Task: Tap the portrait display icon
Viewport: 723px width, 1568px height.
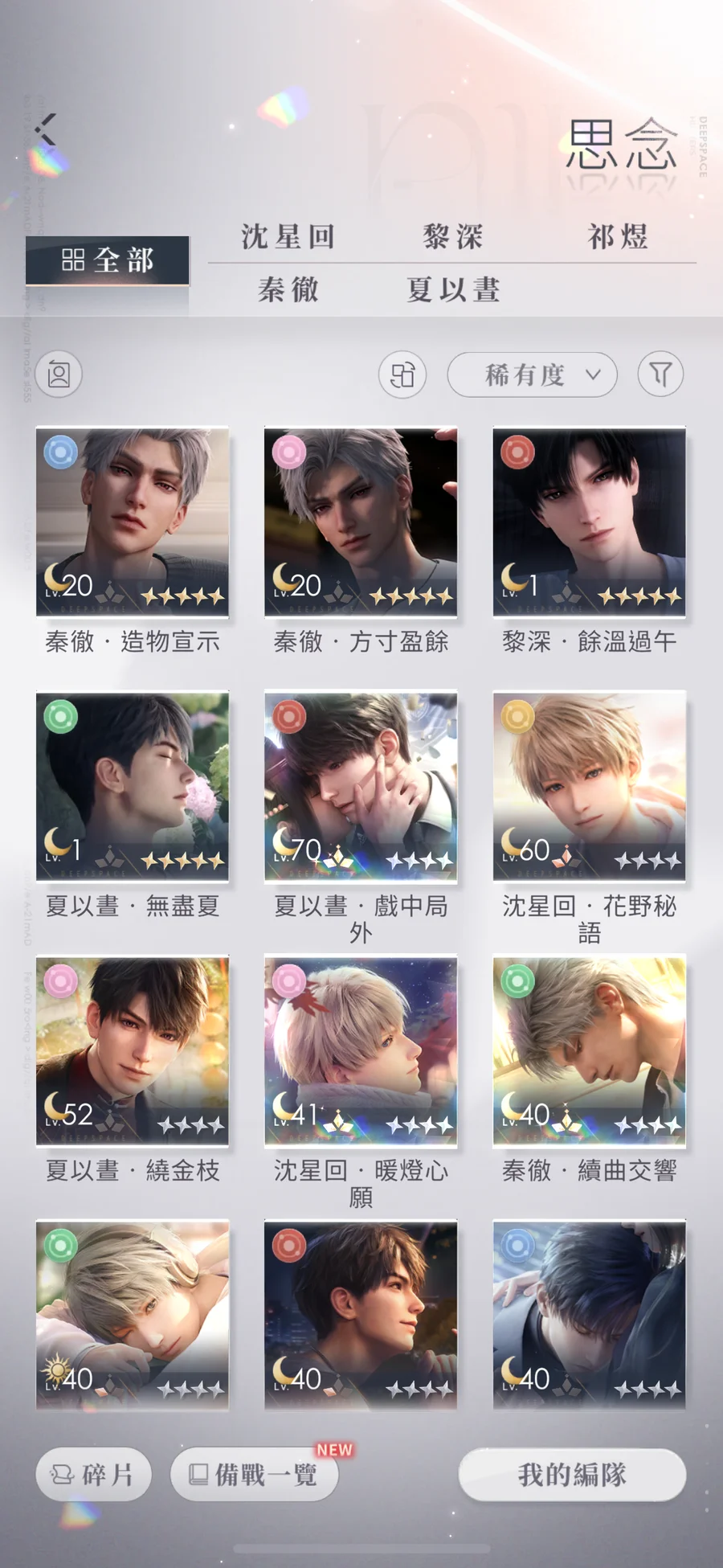Action: pyautogui.click(x=59, y=375)
